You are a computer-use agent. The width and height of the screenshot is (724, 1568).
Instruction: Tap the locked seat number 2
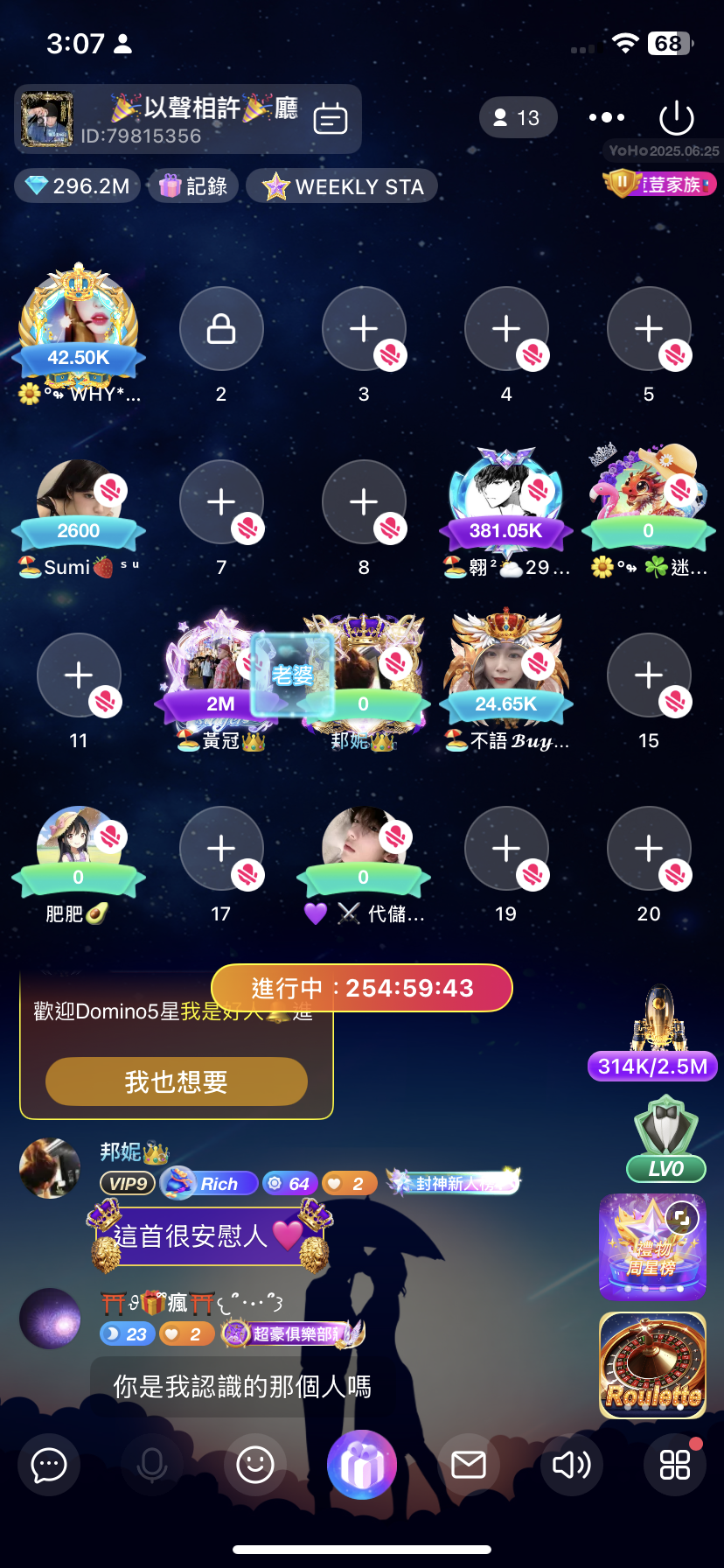[220, 329]
